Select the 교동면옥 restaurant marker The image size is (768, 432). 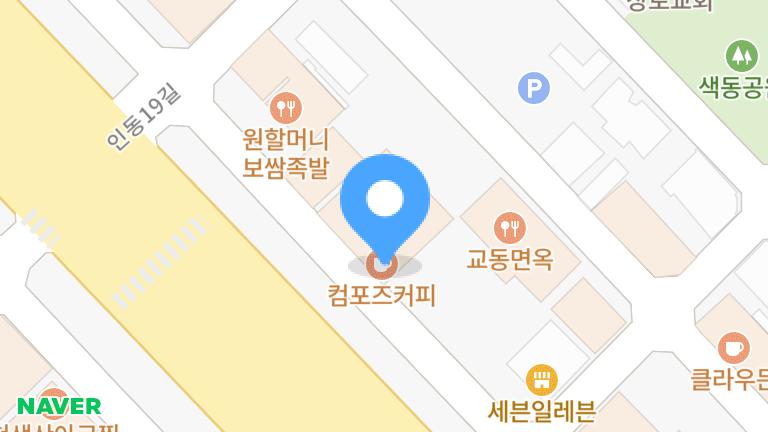(x=510, y=227)
